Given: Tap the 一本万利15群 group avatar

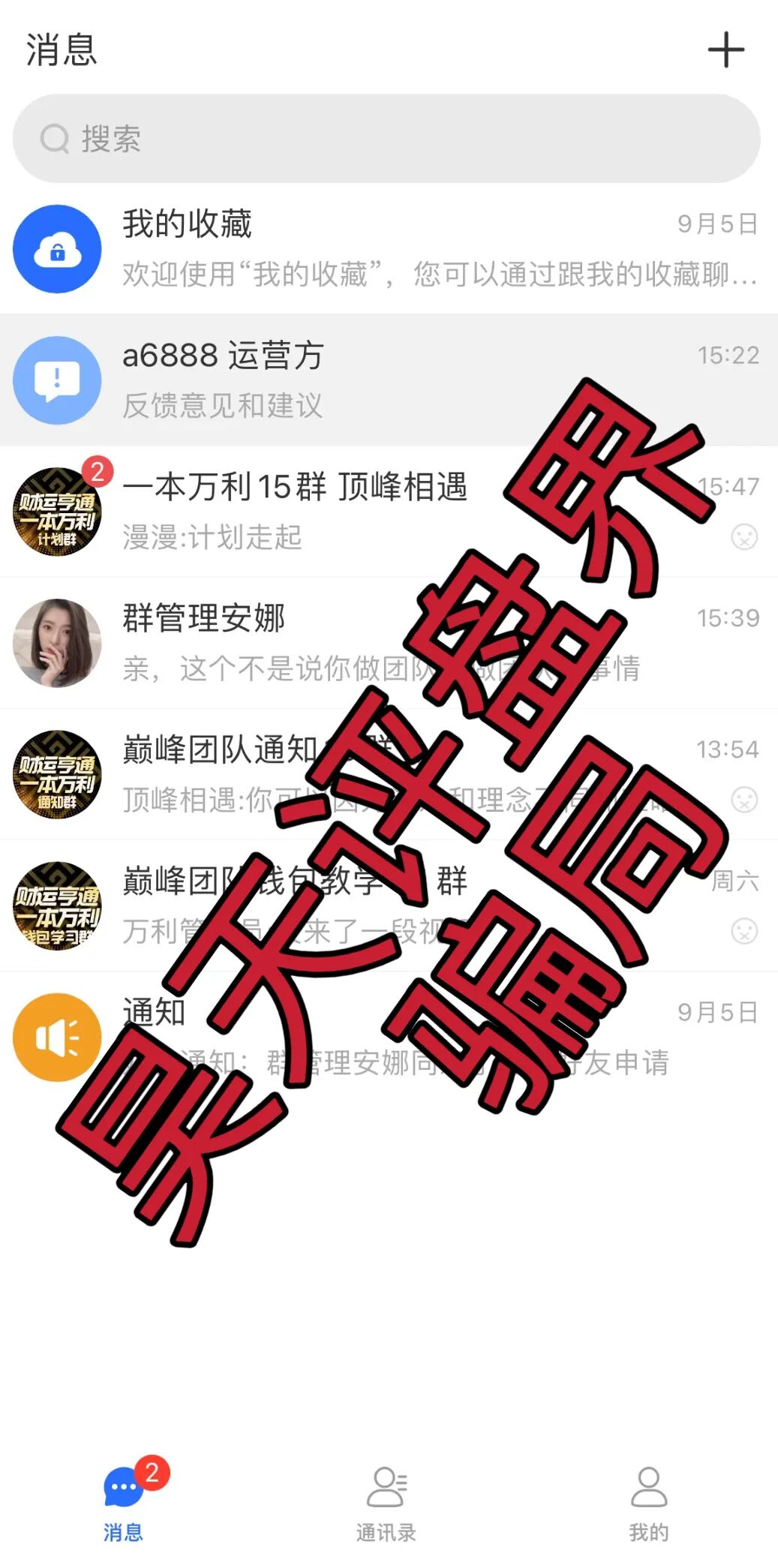Looking at the screenshot, I should [x=57, y=512].
